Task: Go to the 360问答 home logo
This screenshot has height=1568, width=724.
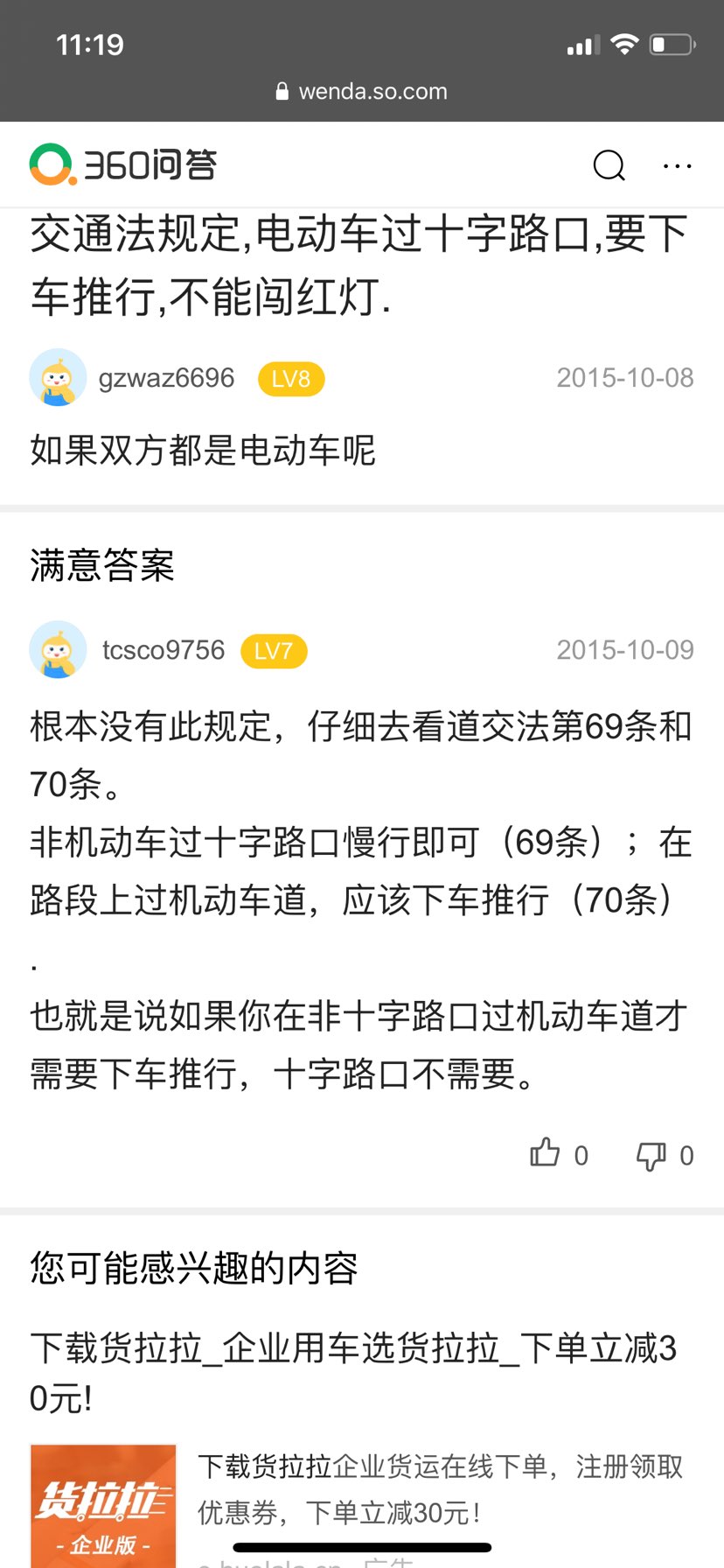Action: [123, 164]
